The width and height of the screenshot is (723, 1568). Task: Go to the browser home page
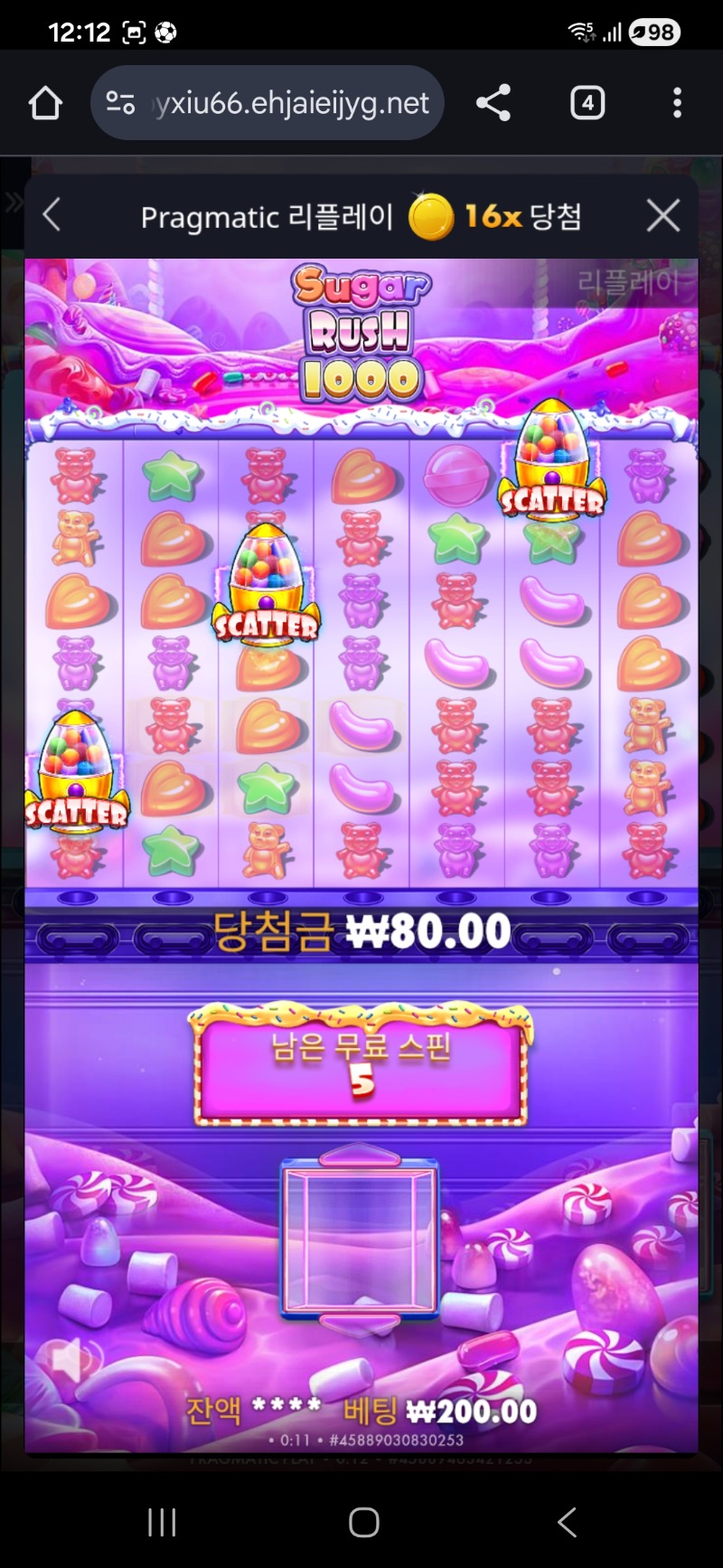45,103
